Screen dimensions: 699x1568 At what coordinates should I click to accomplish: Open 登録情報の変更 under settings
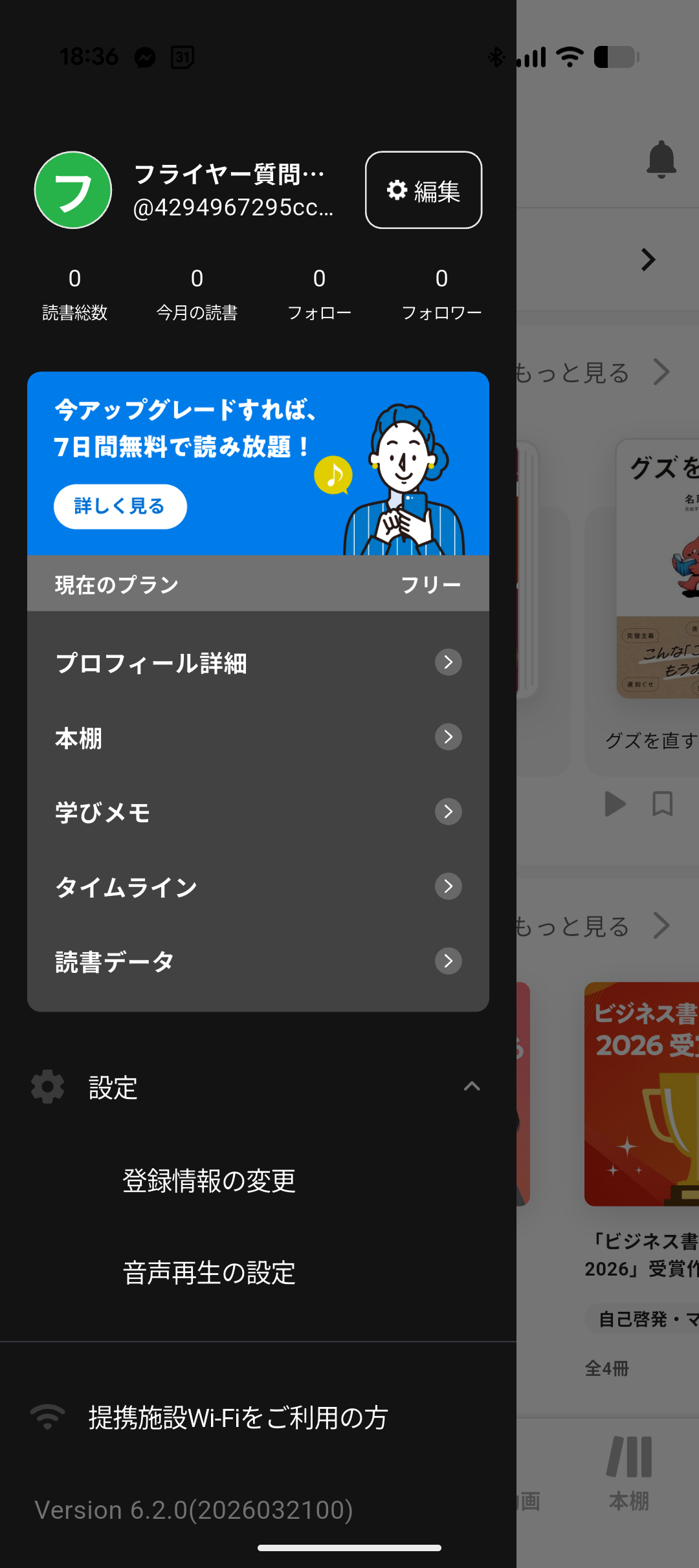[209, 1180]
